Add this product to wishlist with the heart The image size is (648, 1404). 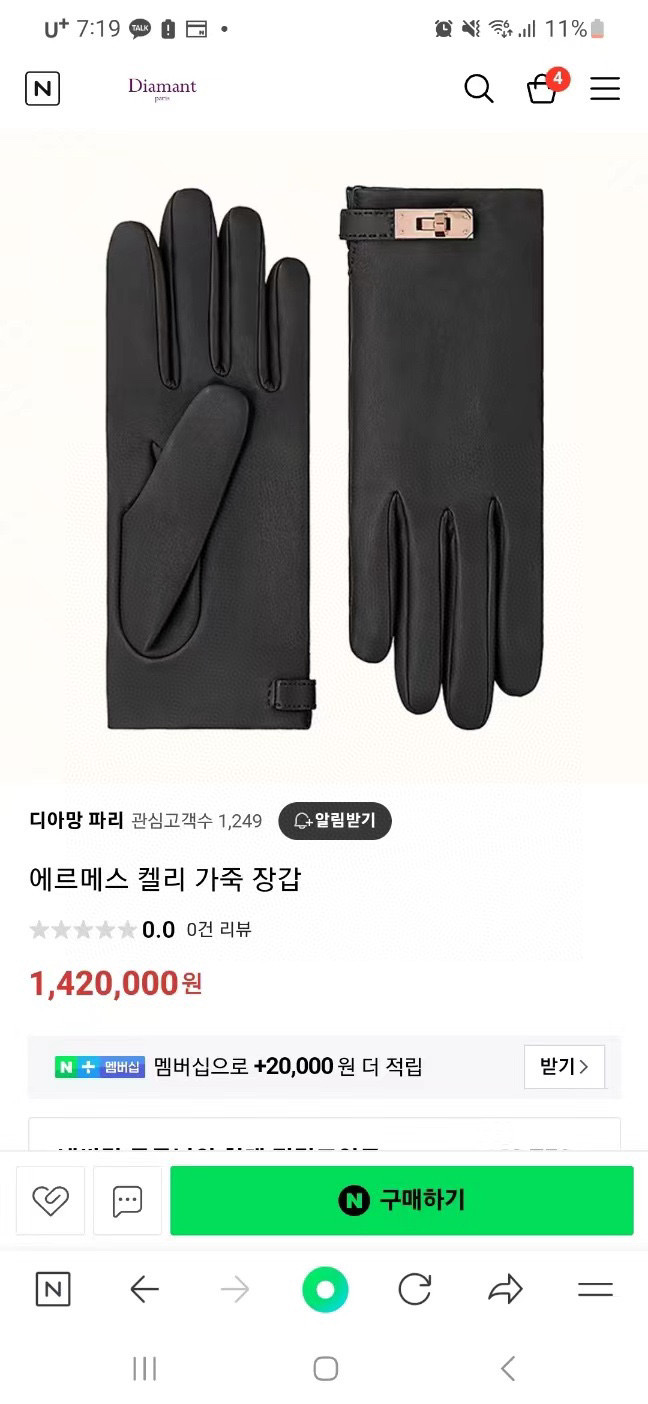[x=50, y=1201]
